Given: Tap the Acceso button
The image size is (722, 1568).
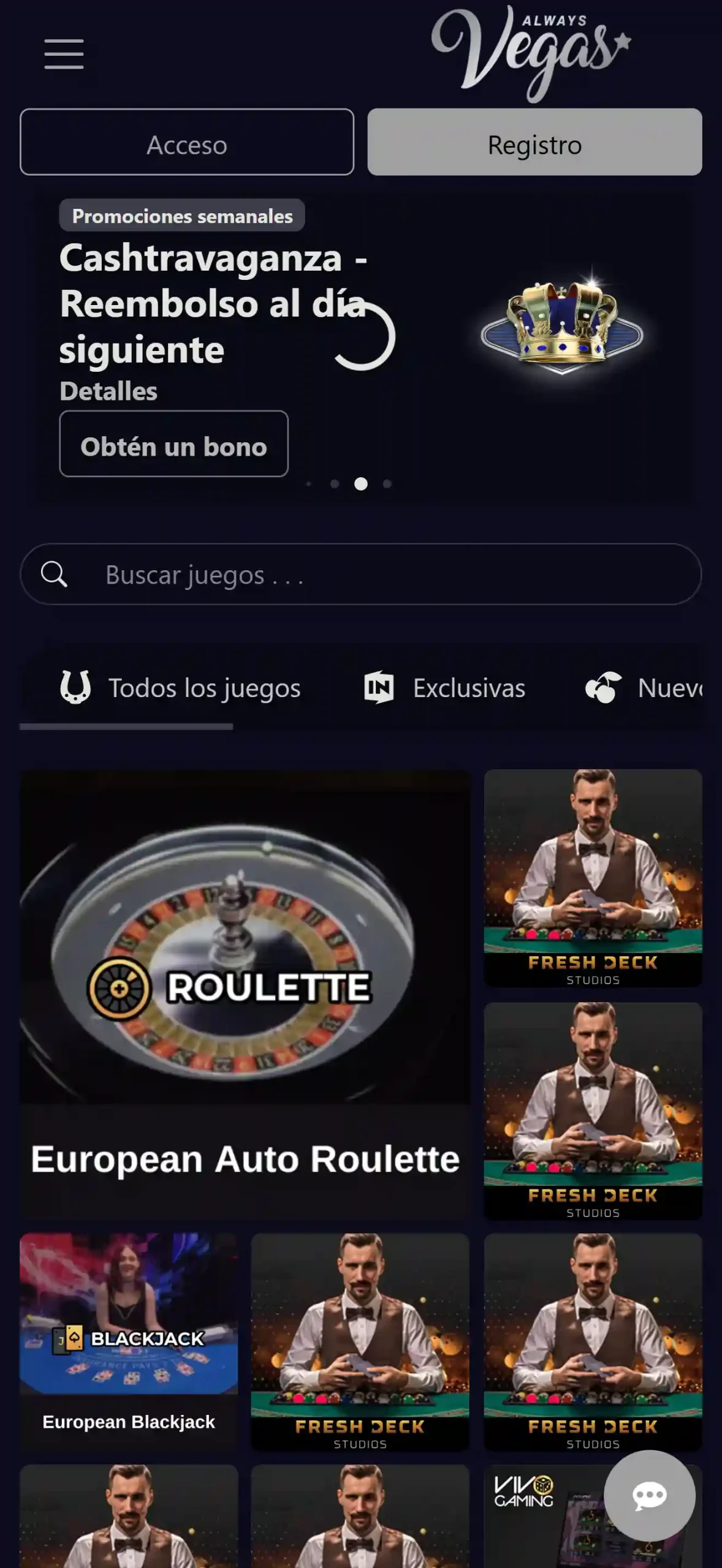Looking at the screenshot, I should click(187, 142).
